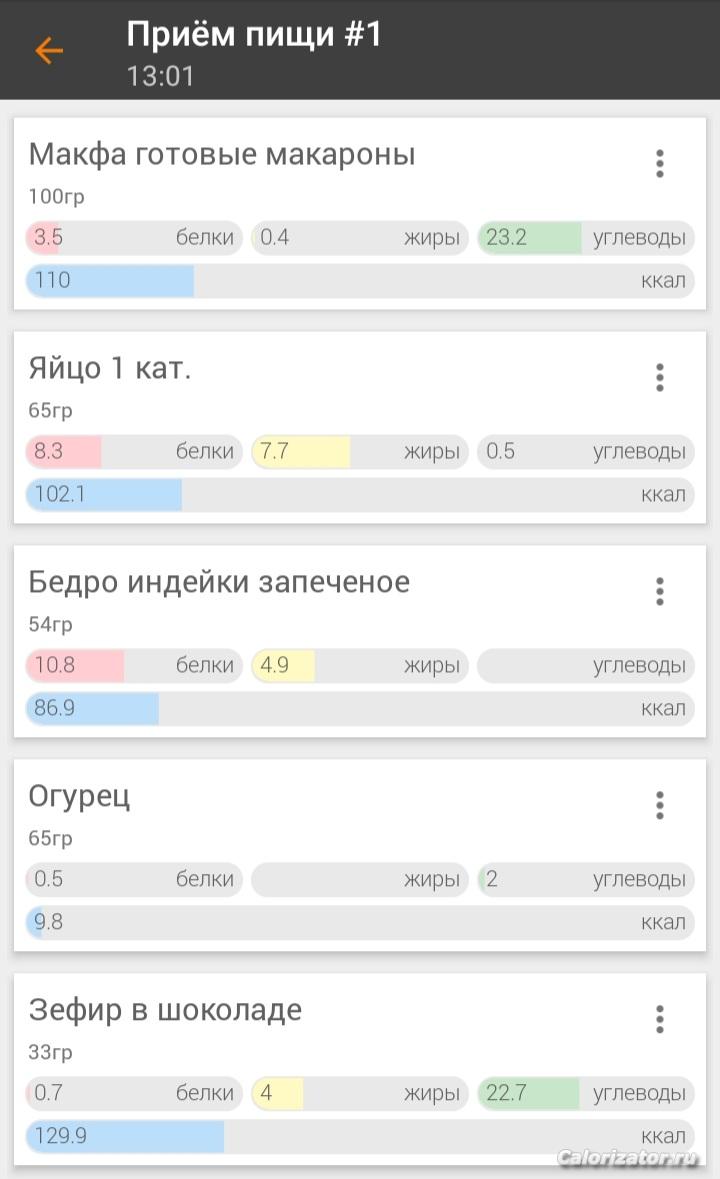This screenshot has height=1179, width=720.
Task: Open the Макфа готовые макароны card
Action: pos(360,214)
